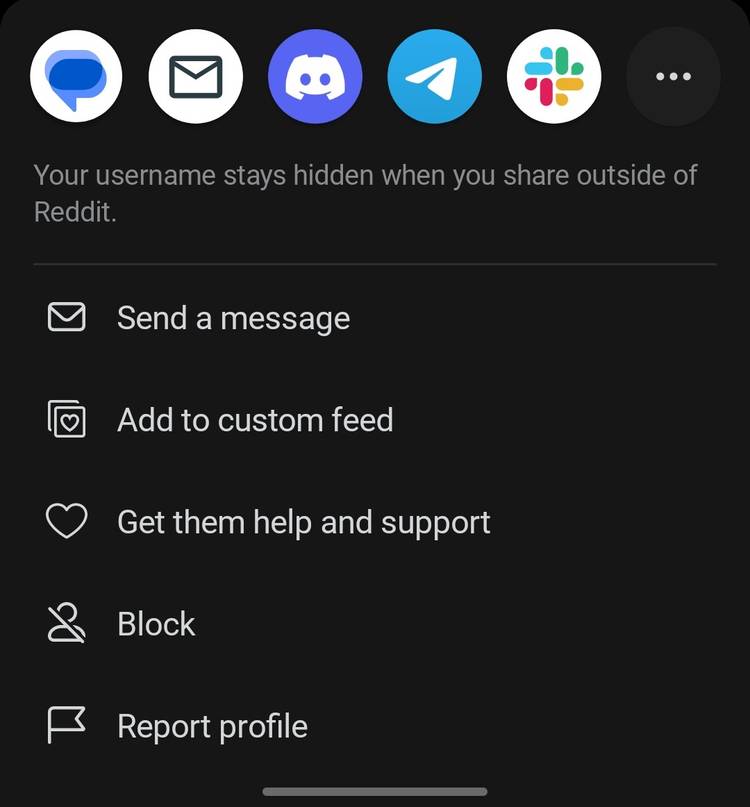Click the Discord mascot icon

(315, 76)
